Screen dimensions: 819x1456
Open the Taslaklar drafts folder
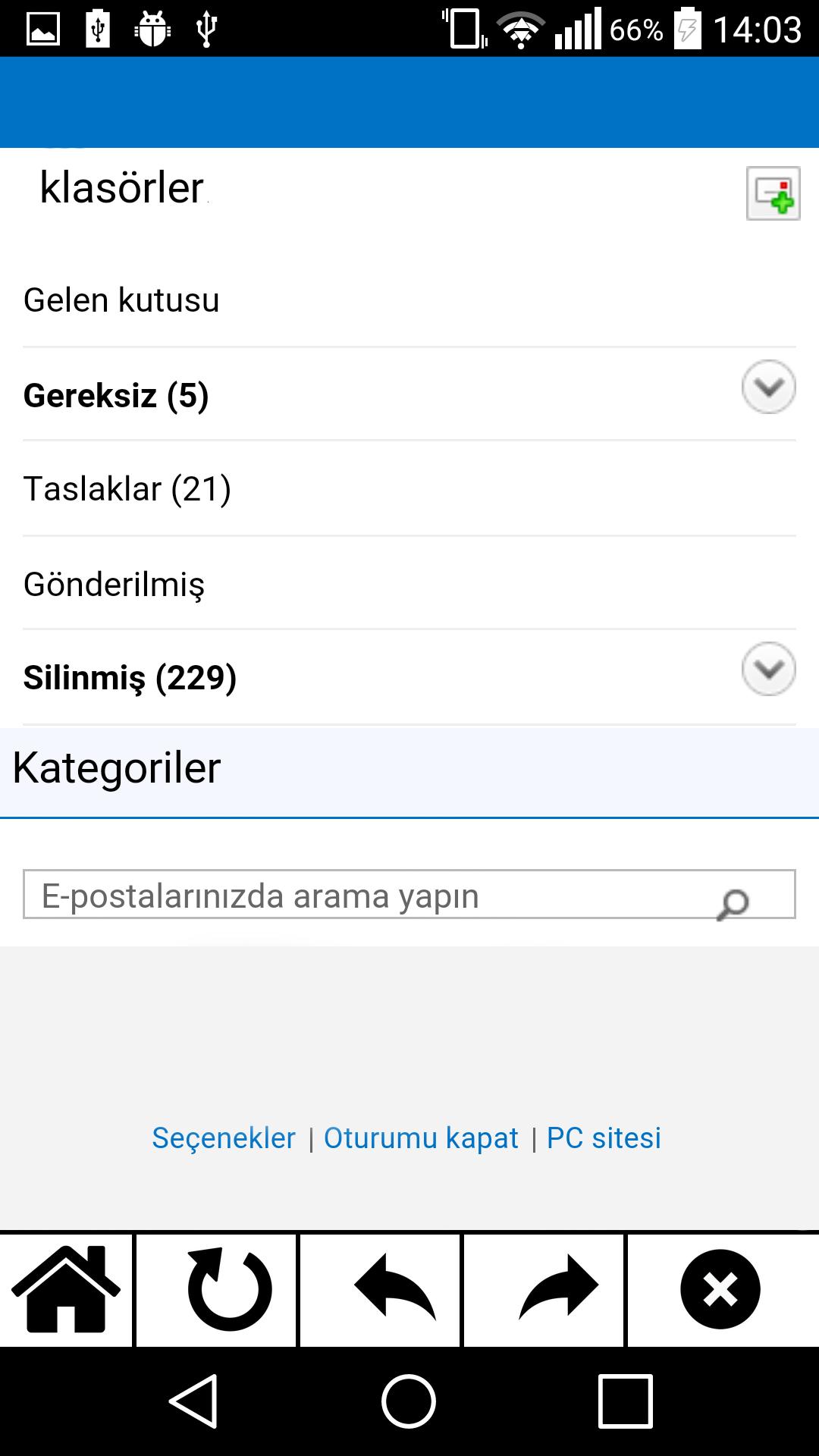click(x=127, y=489)
